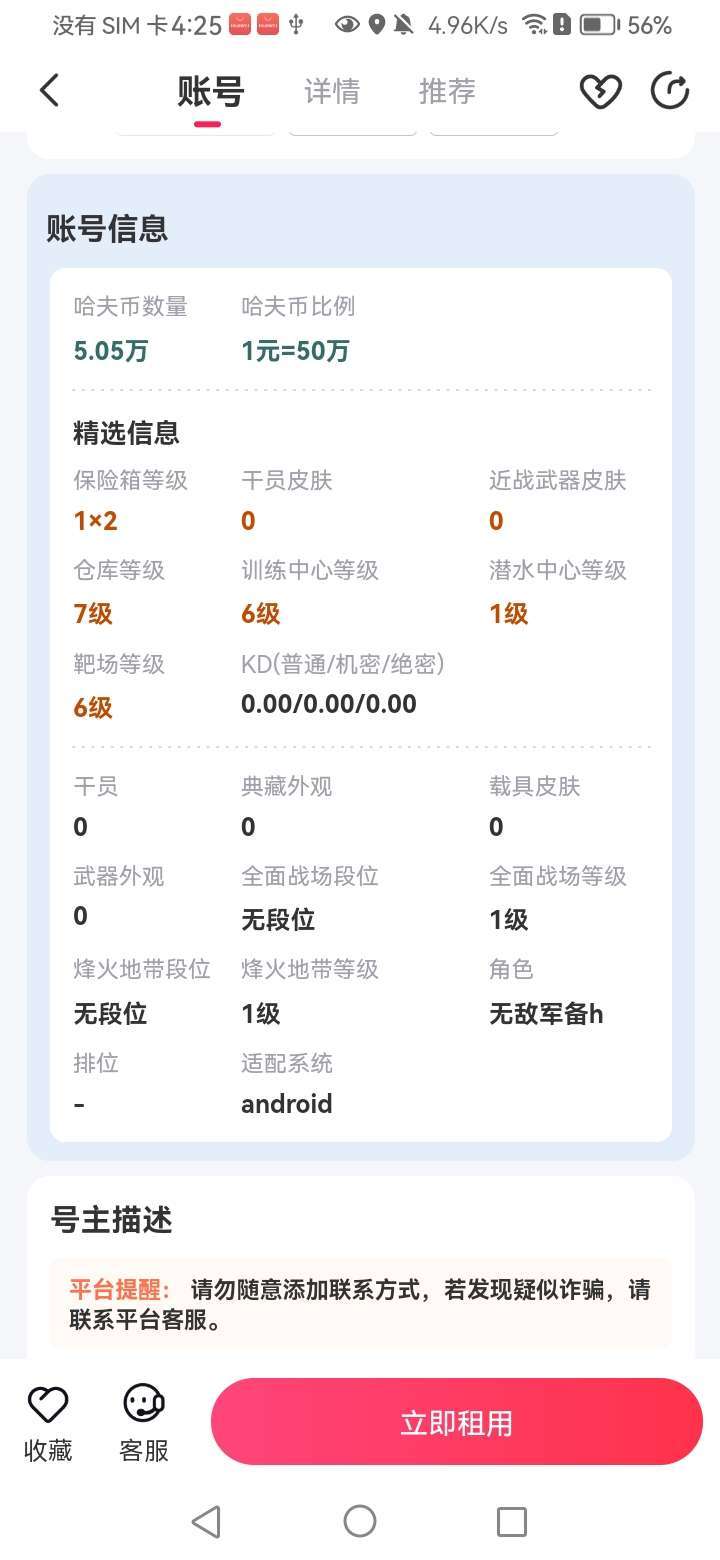
Task: Tap the location icon in the status bar
Action: (x=377, y=24)
